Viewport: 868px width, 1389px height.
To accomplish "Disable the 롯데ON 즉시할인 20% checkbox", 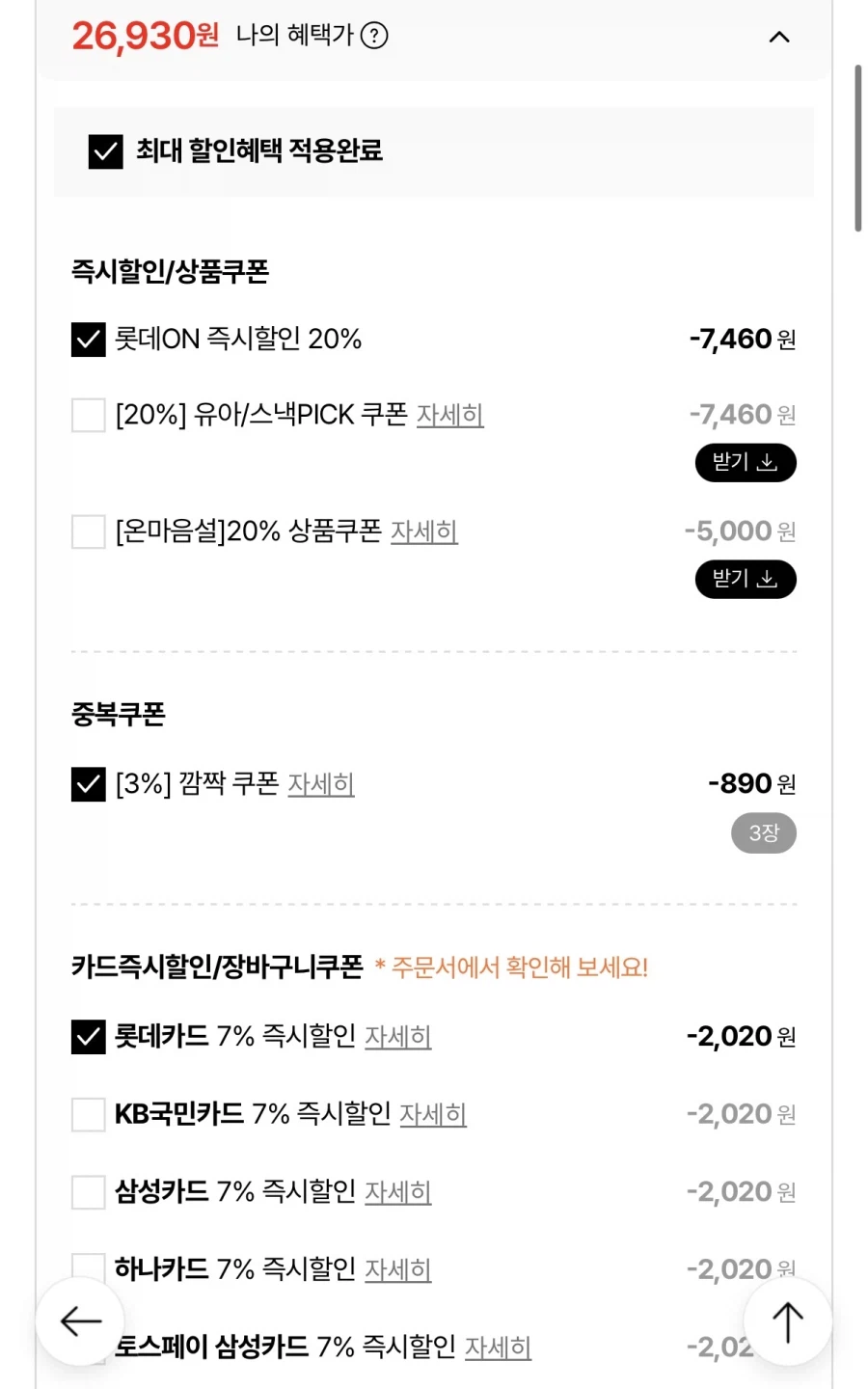I will point(87,339).
